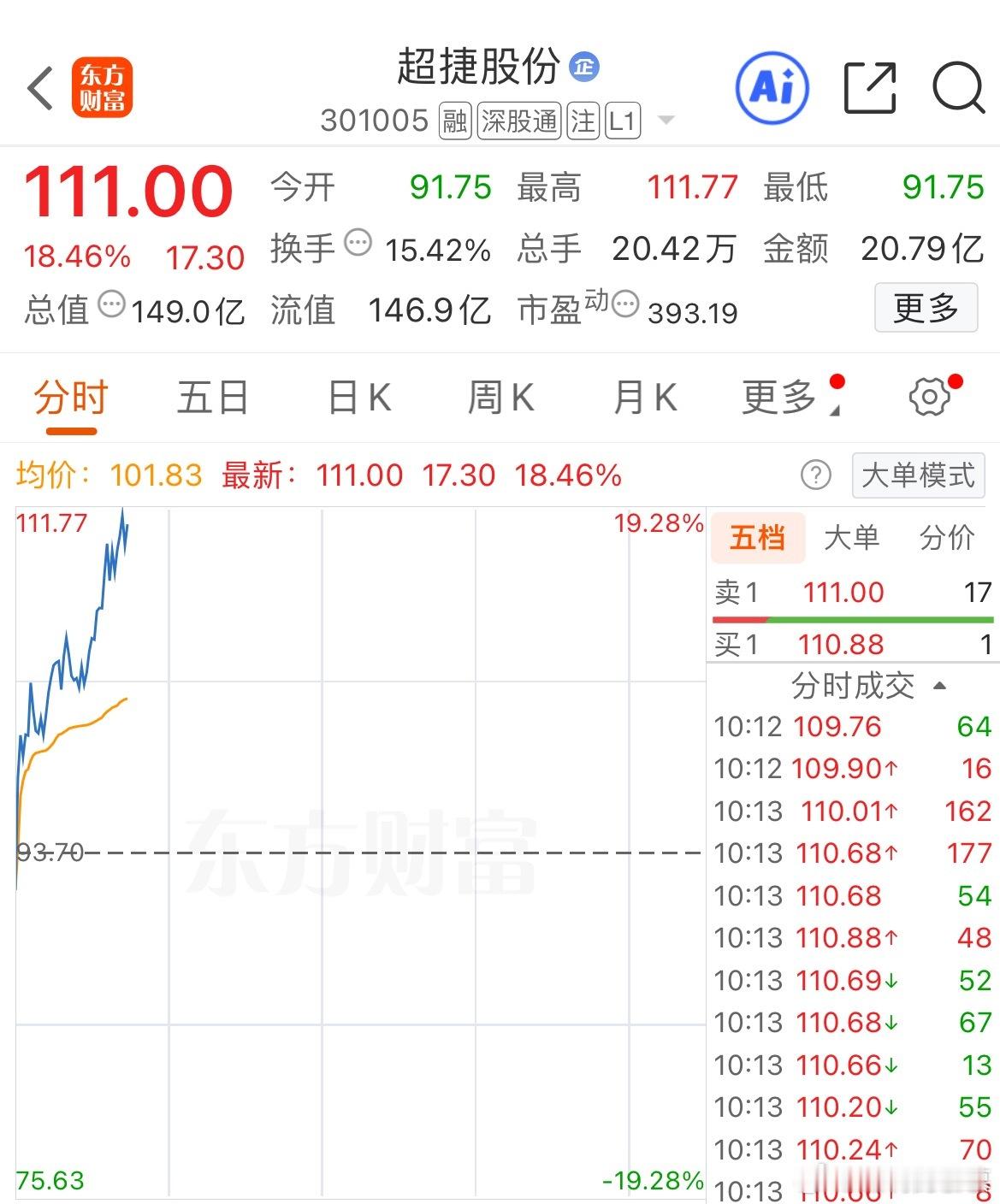Open the 市盈动 info tooltip icon
The image size is (1000, 1204).
(625, 304)
